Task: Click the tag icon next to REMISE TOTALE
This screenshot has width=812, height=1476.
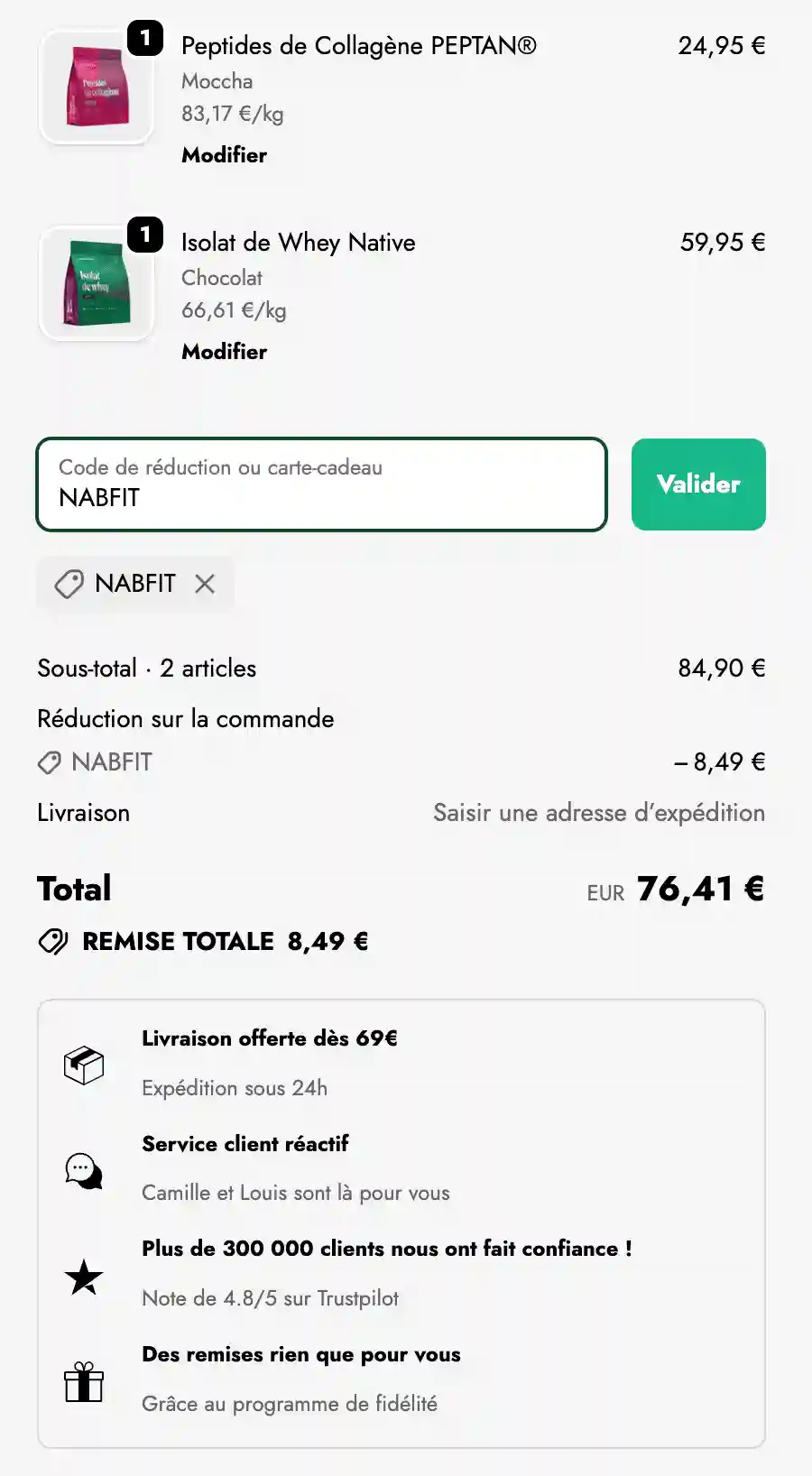Action: pyautogui.click(x=52, y=941)
